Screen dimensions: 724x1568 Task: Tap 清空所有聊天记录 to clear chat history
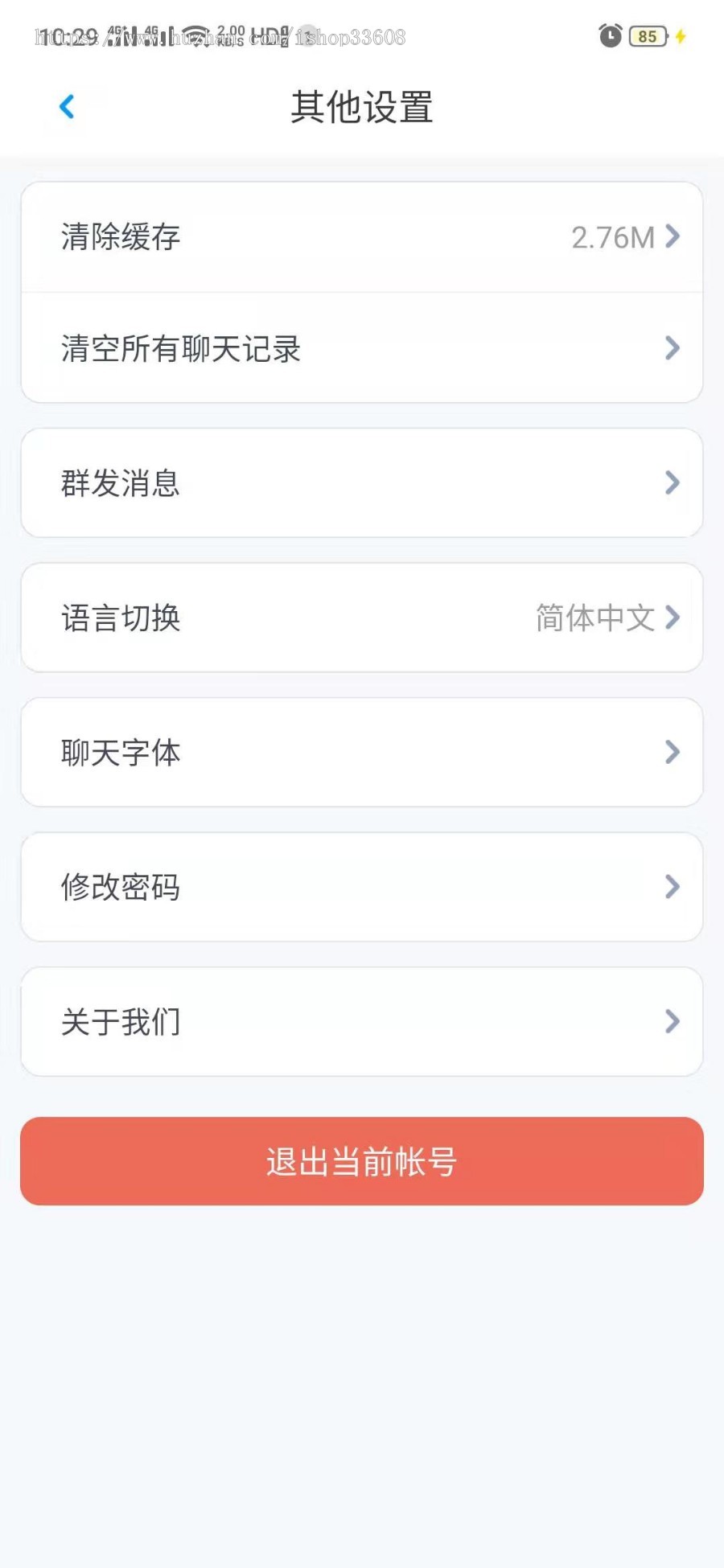coord(180,348)
